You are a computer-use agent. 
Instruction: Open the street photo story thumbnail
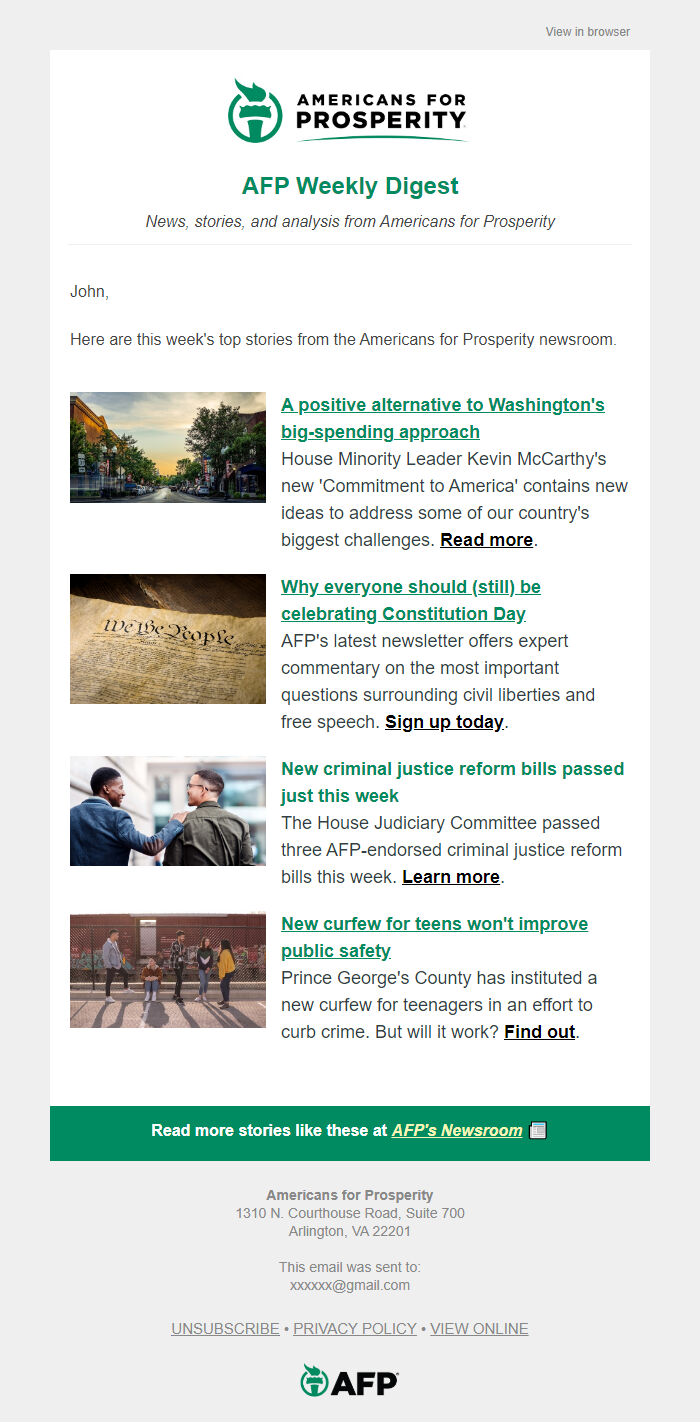pyautogui.click(x=167, y=447)
